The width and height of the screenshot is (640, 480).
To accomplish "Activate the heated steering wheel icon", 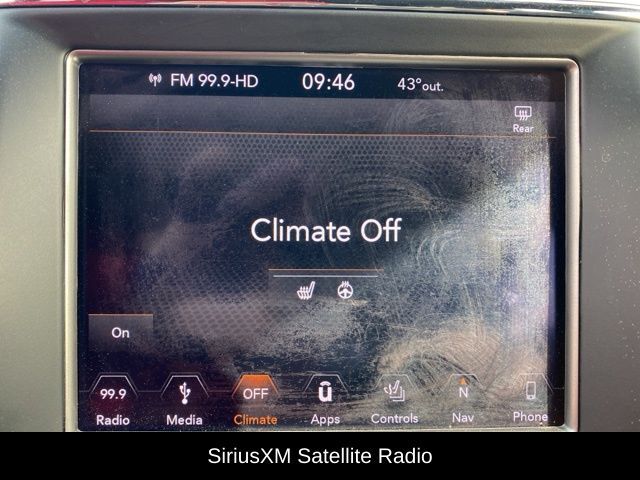I will coord(345,291).
